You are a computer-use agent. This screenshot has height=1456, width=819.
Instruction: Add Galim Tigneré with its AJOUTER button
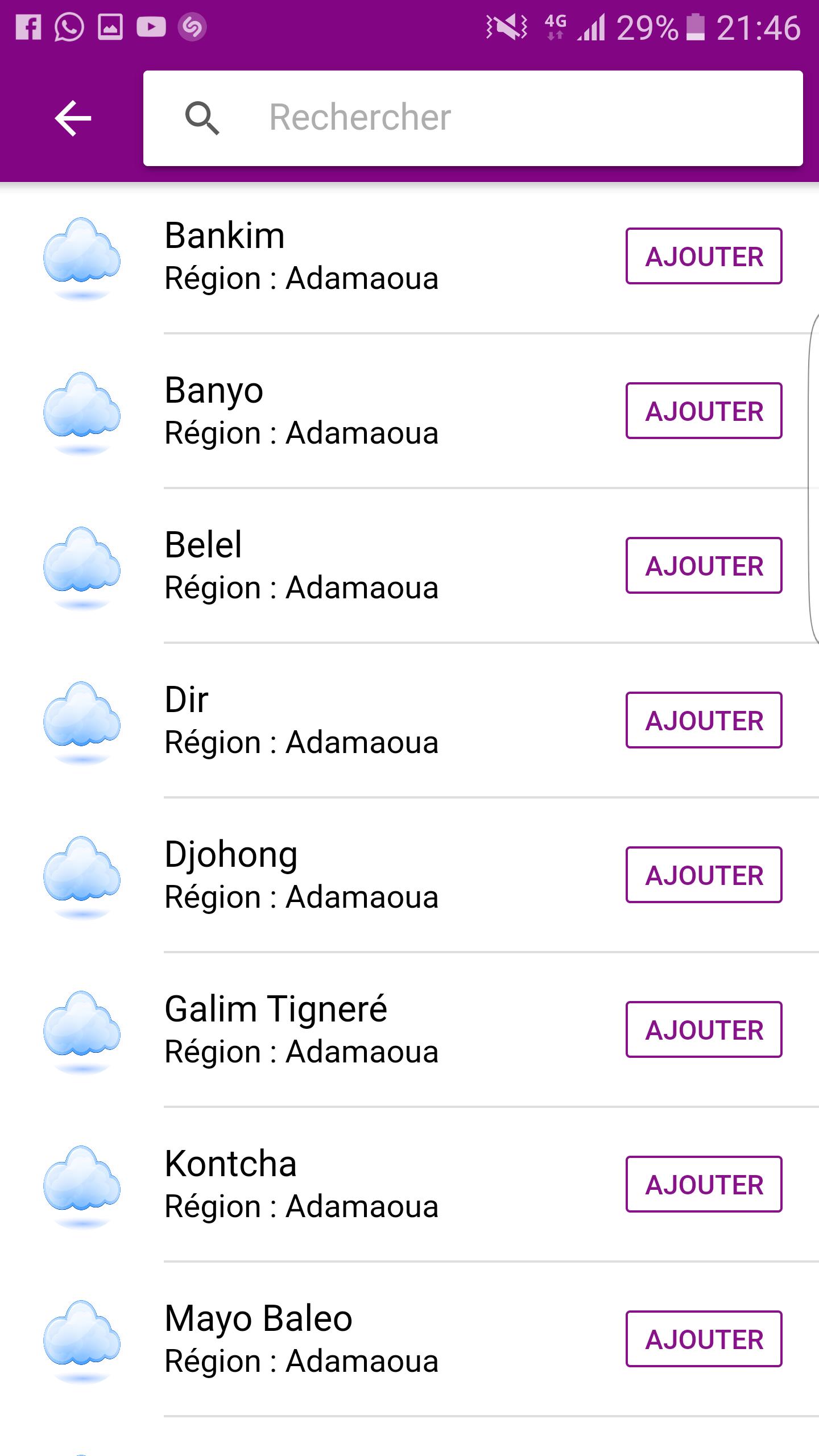click(x=704, y=1029)
